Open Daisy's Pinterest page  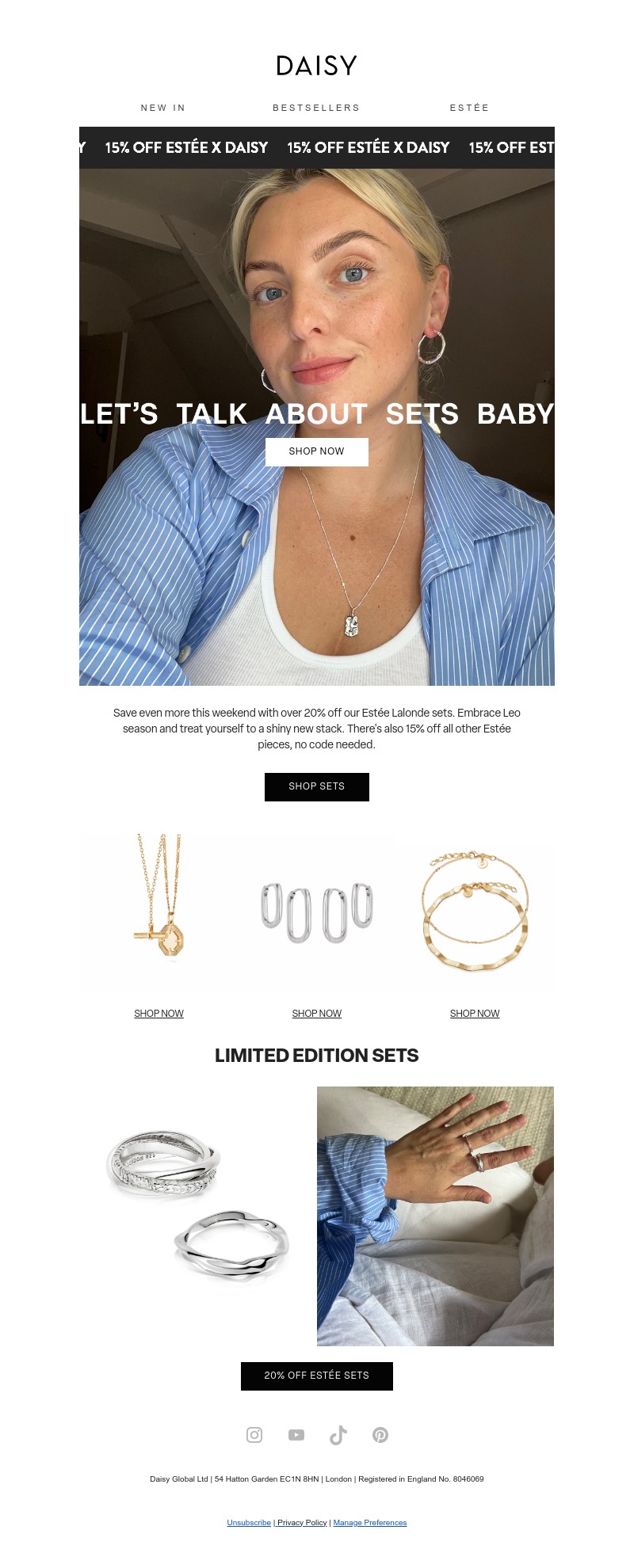(x=380, y=1435)
